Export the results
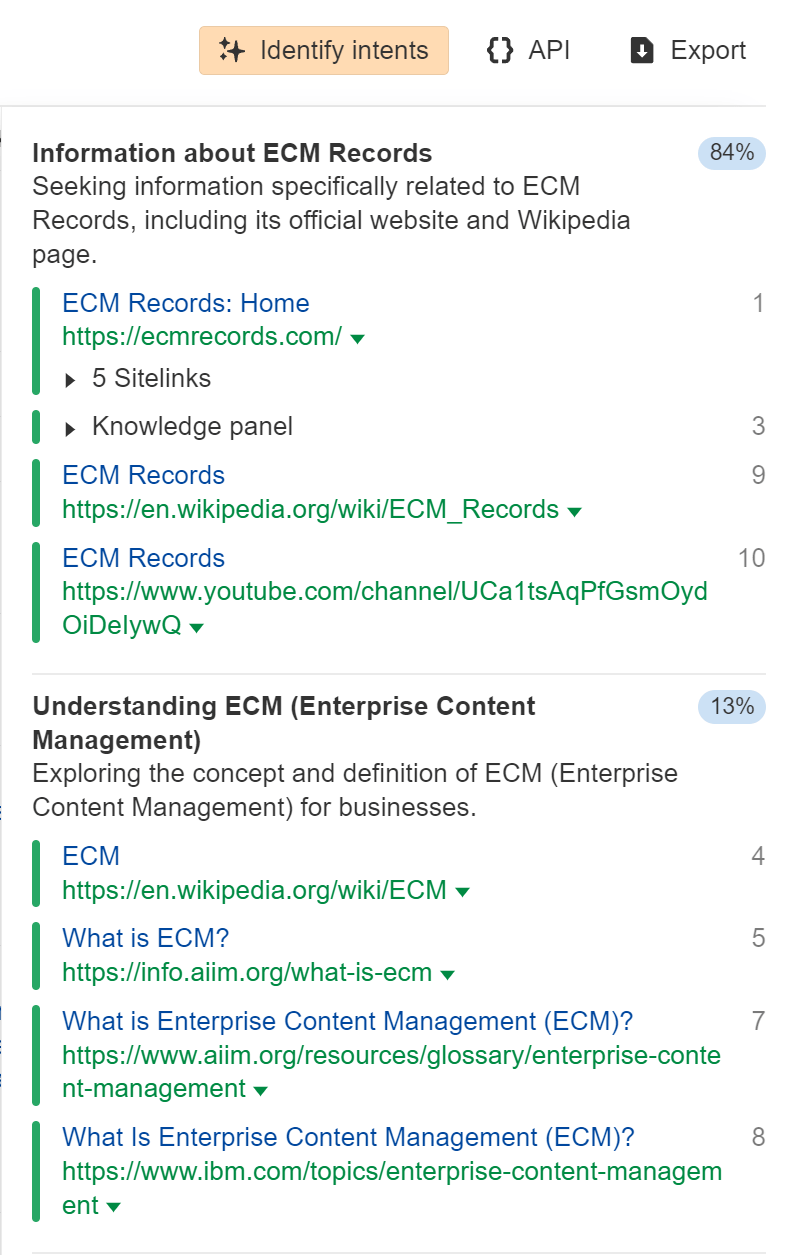795x1255 pixels. click(689, 51)
